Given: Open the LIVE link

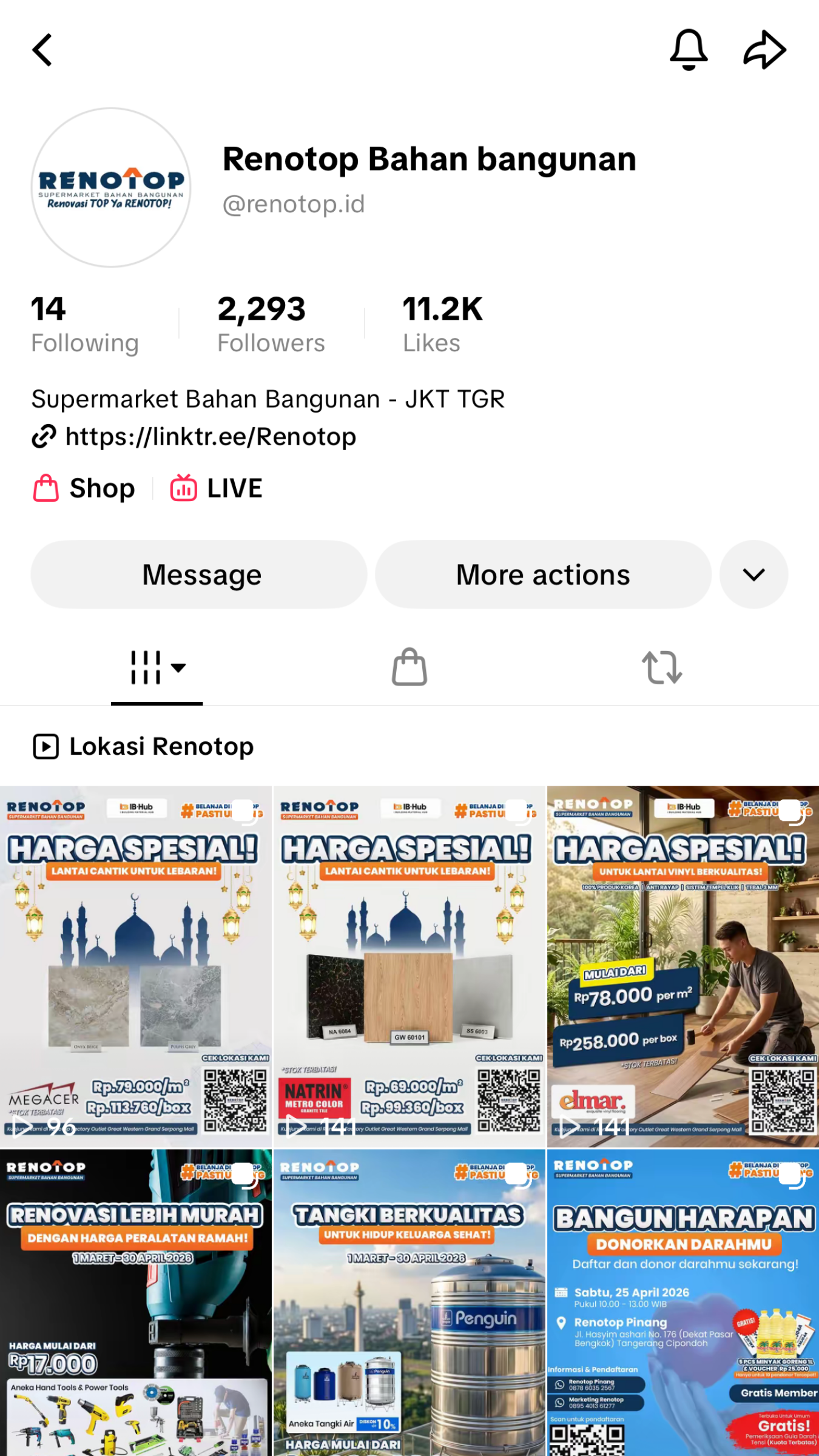Looking at the screenshot, I should click(217, 488).
